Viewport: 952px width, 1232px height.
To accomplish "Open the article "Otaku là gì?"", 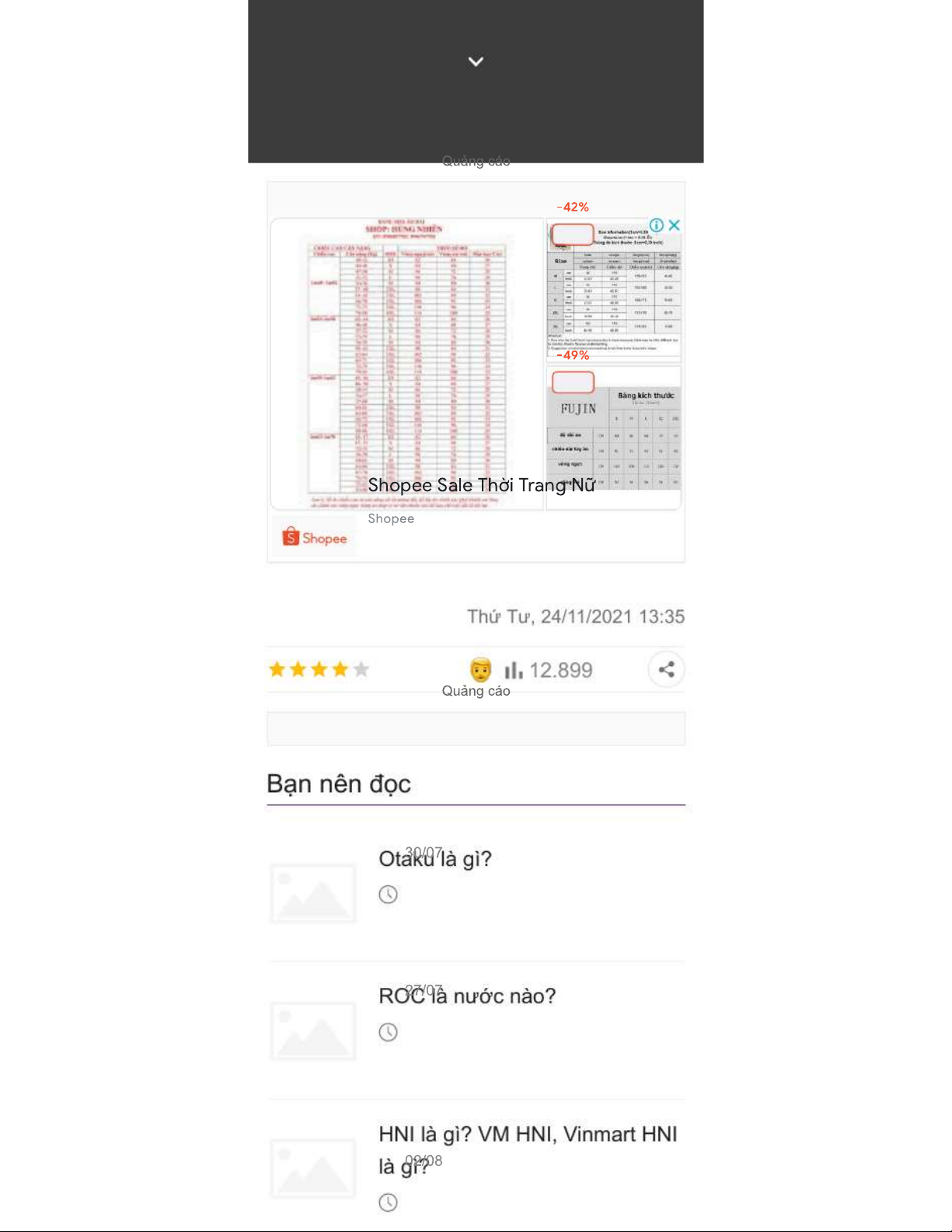I will tap(435, 859).
